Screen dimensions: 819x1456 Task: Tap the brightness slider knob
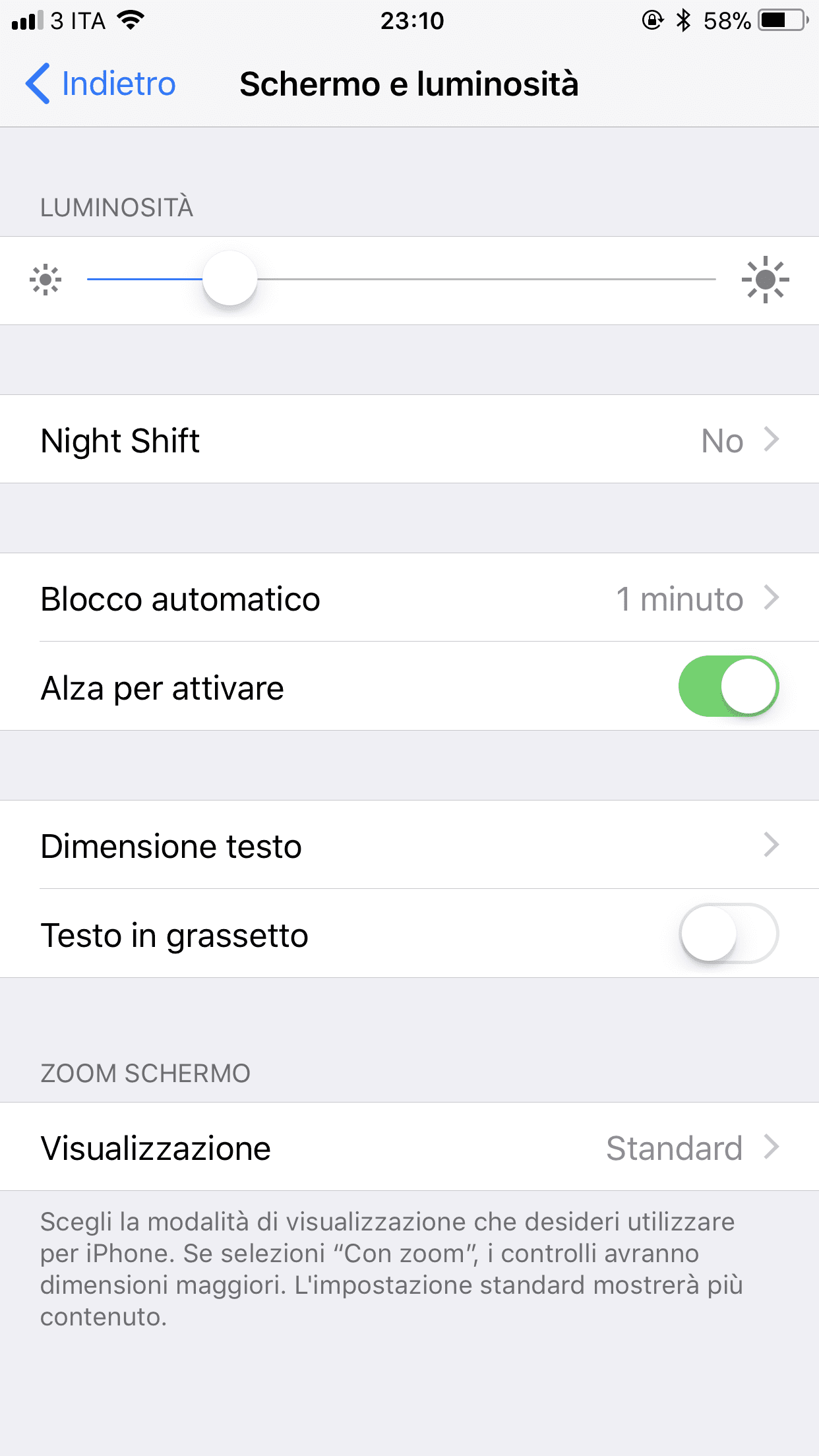point(229,279)
